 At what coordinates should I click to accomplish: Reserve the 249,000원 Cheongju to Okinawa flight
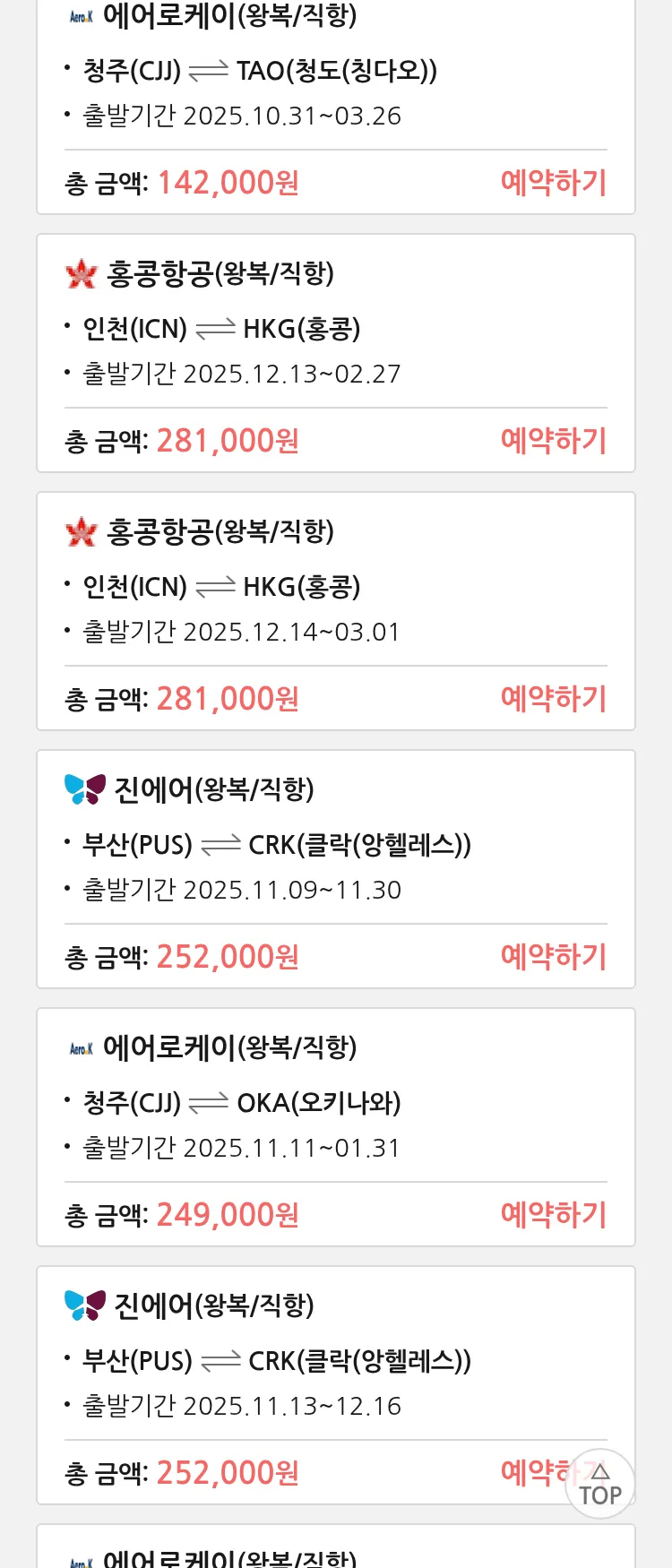(553, 1215)
